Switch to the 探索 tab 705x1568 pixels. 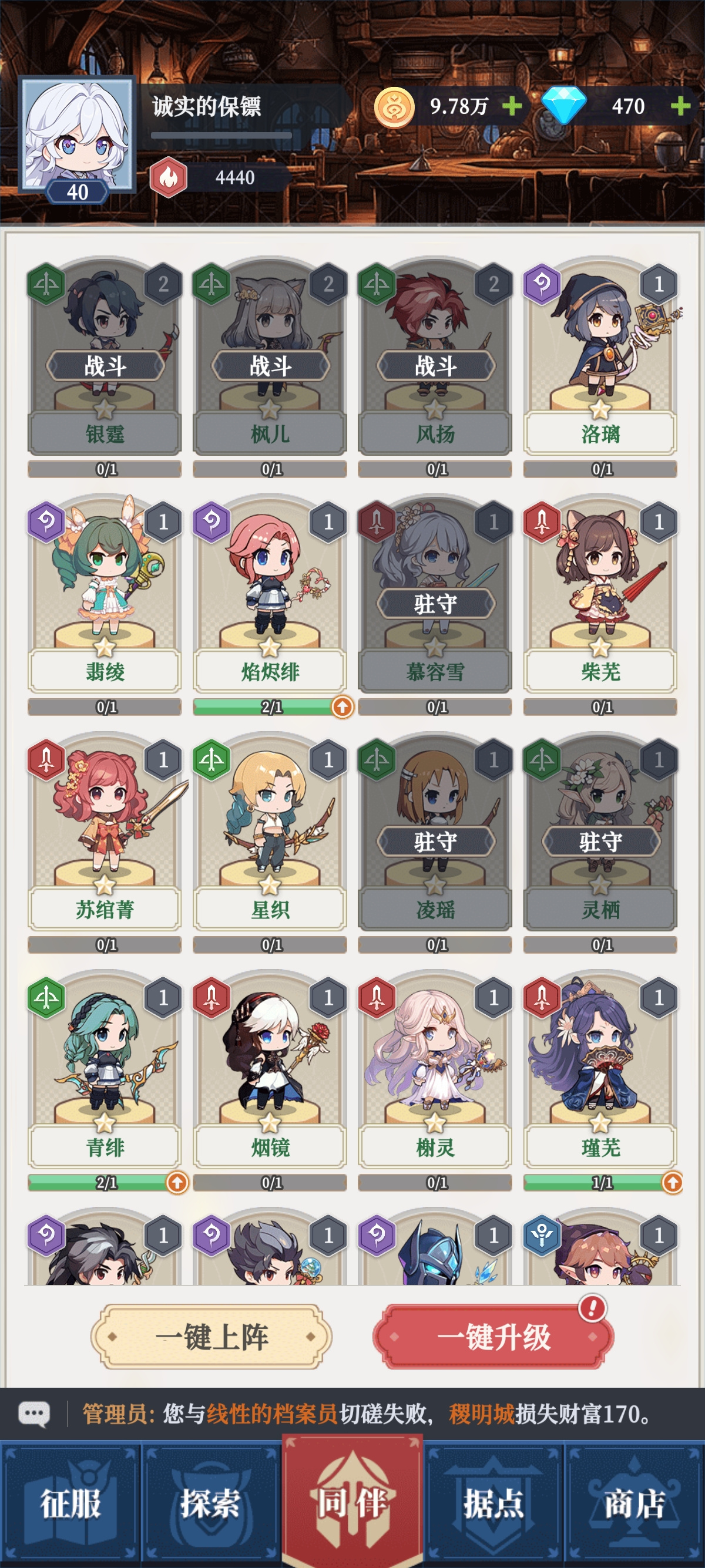click(x=211, y=1503)
